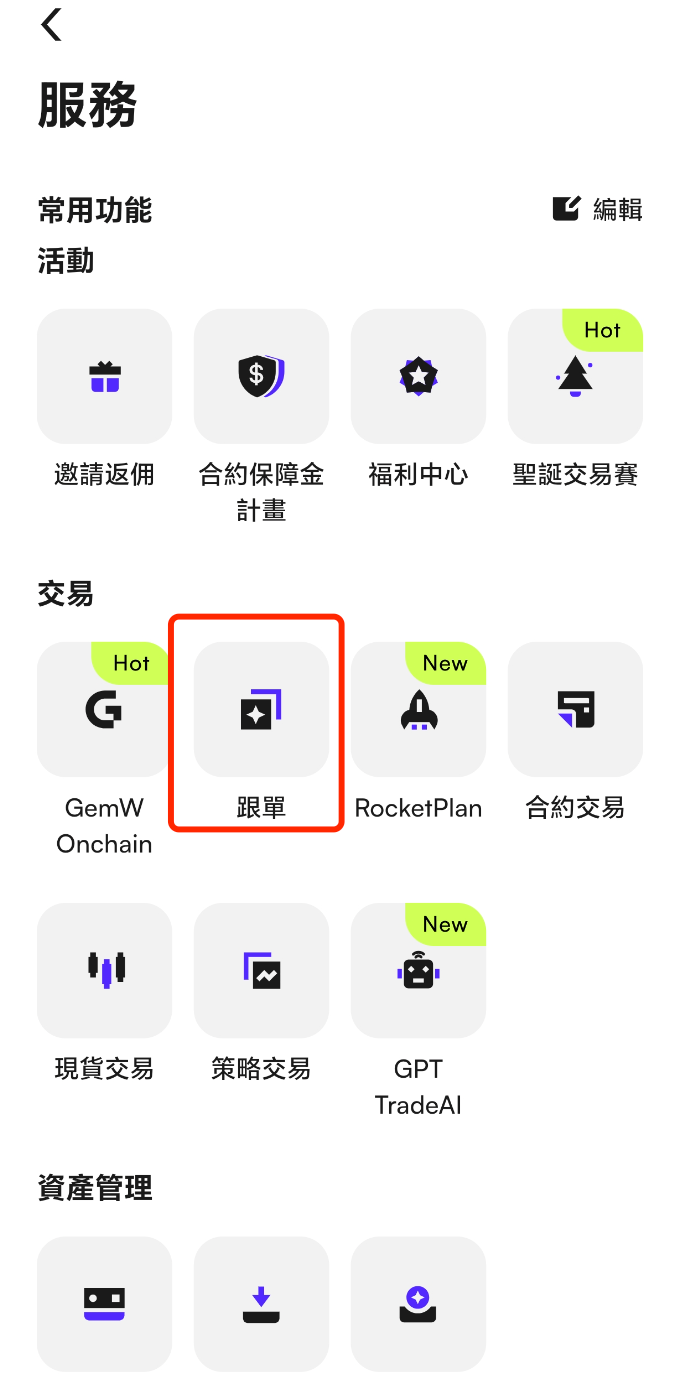Open 跟單 copy trading
Viewport: 684px width, 1382px height.
261,709
